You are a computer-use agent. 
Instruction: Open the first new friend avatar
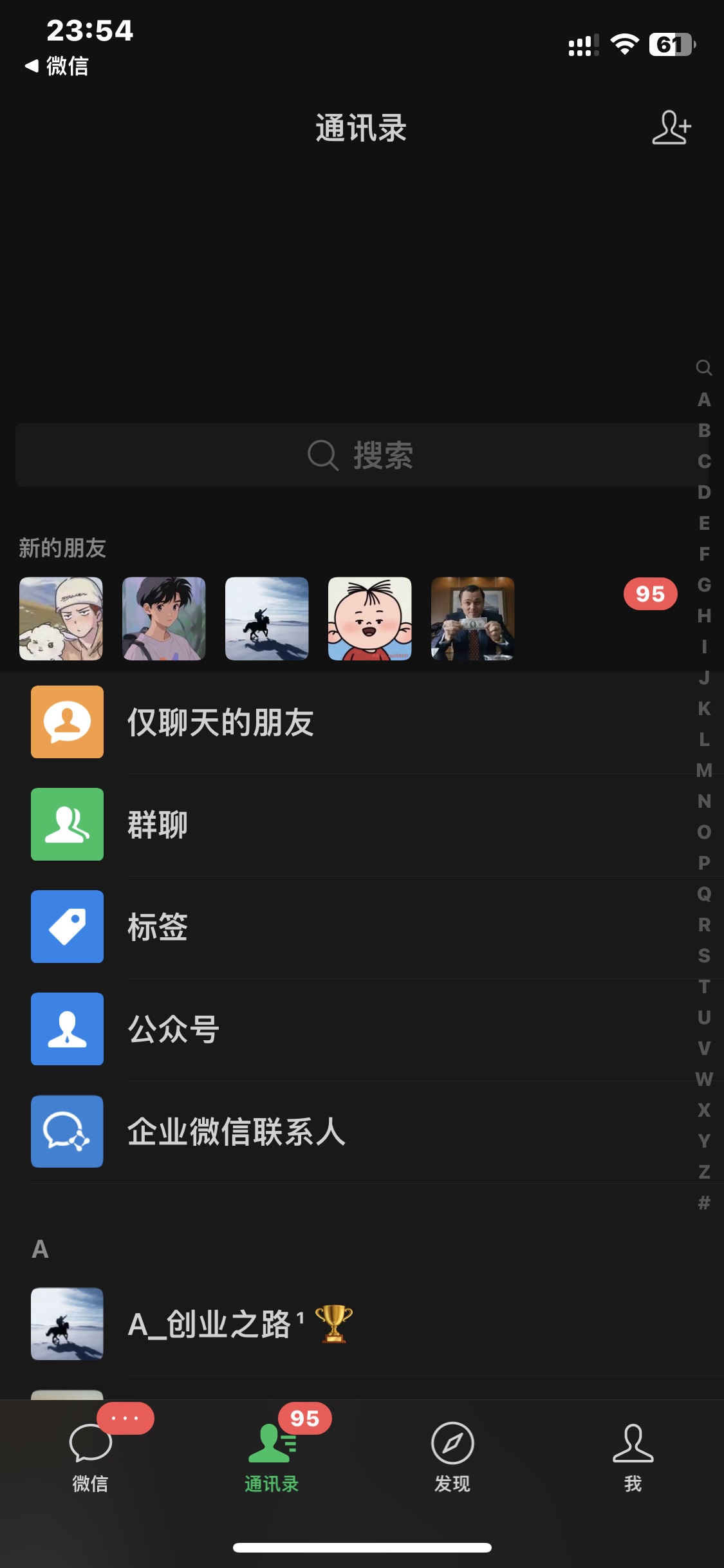point(61,620)
